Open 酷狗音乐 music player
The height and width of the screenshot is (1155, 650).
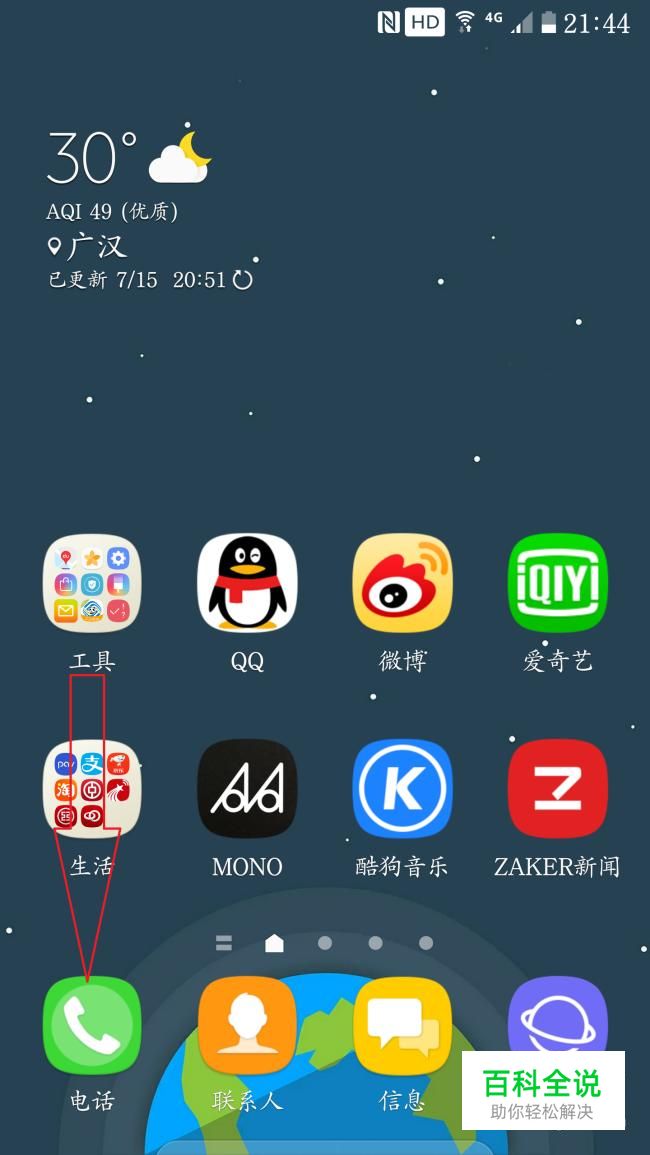click(402, 789)
